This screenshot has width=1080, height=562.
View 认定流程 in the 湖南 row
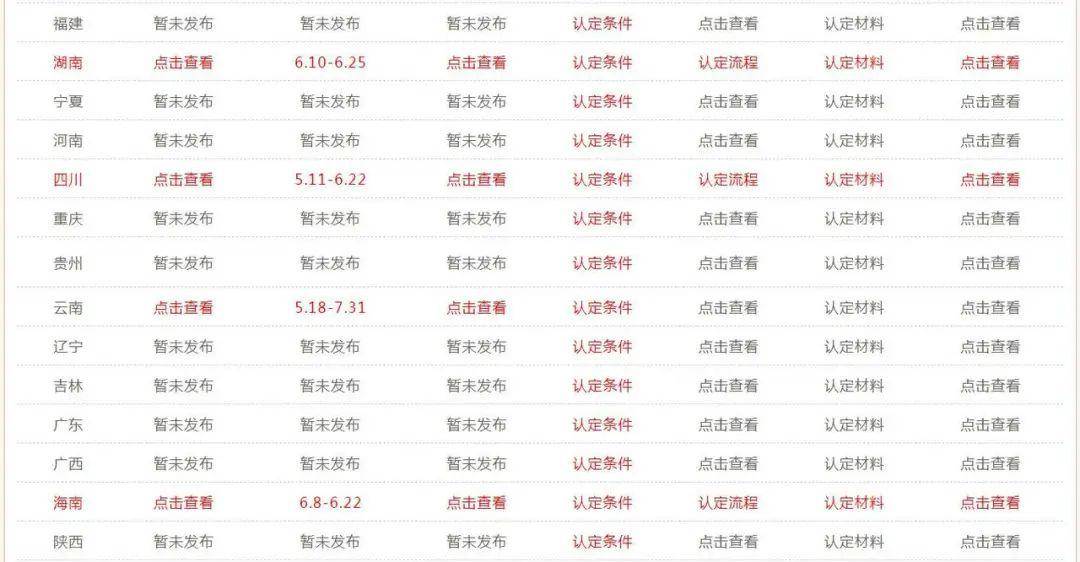[728, 62]
